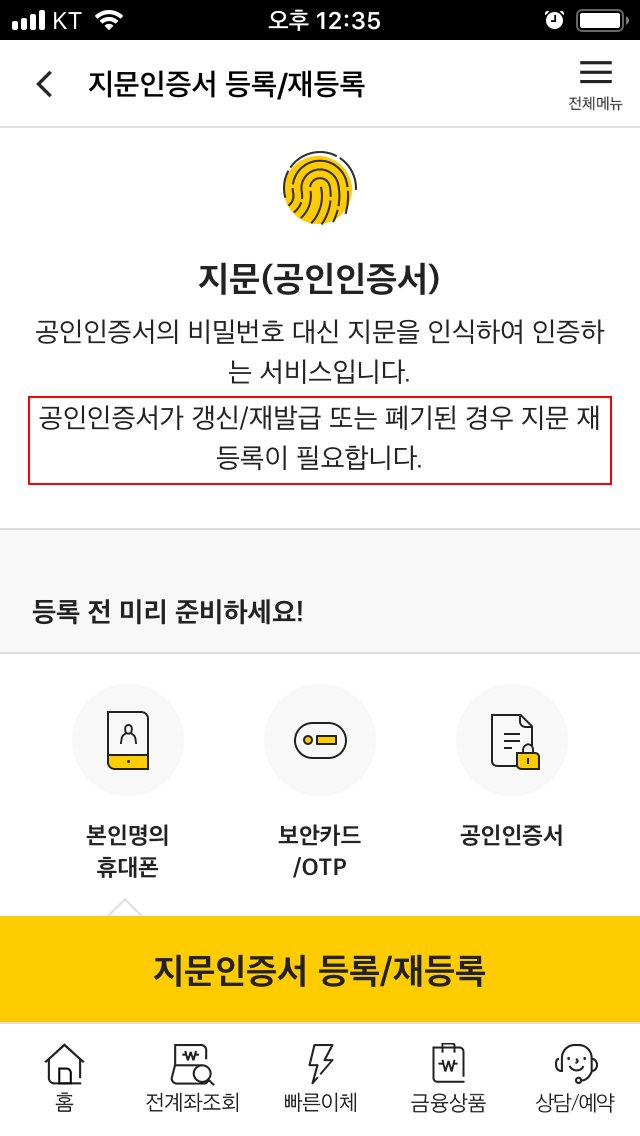Switch to the 빠른이체 tab

(x=320, y=1078)
